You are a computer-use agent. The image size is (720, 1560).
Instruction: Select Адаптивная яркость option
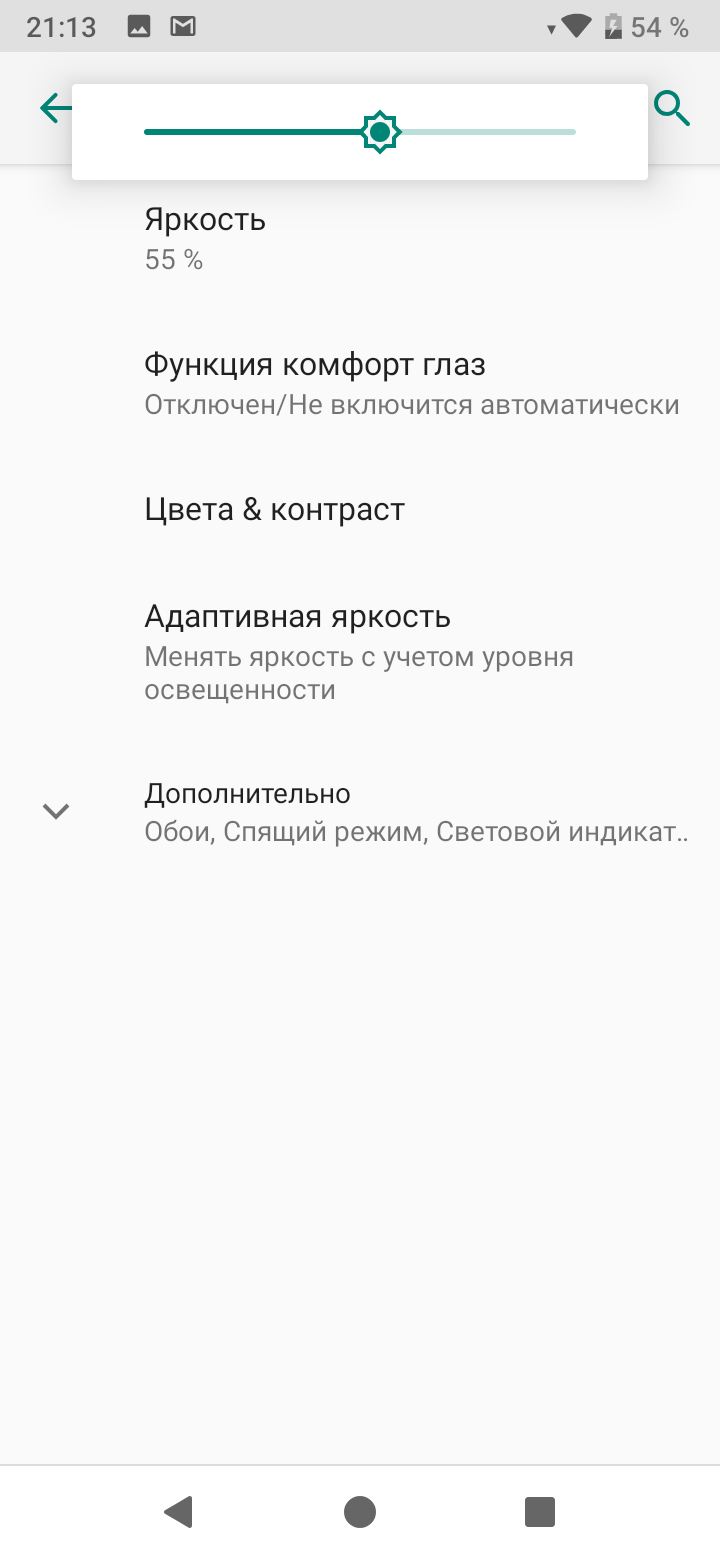click(297, 651)
